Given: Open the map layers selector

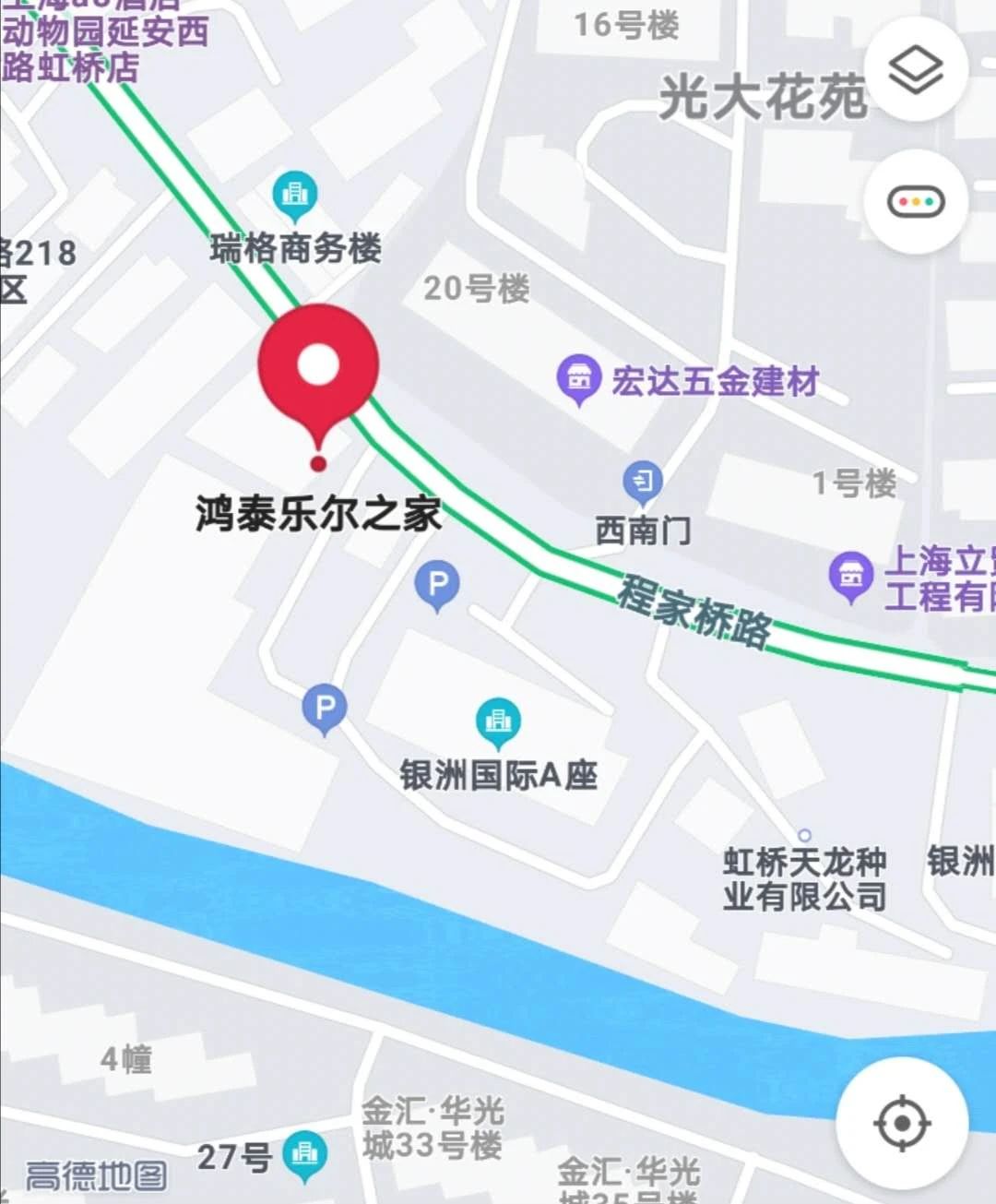Looking at the screenshot, I should coord(915,70).
